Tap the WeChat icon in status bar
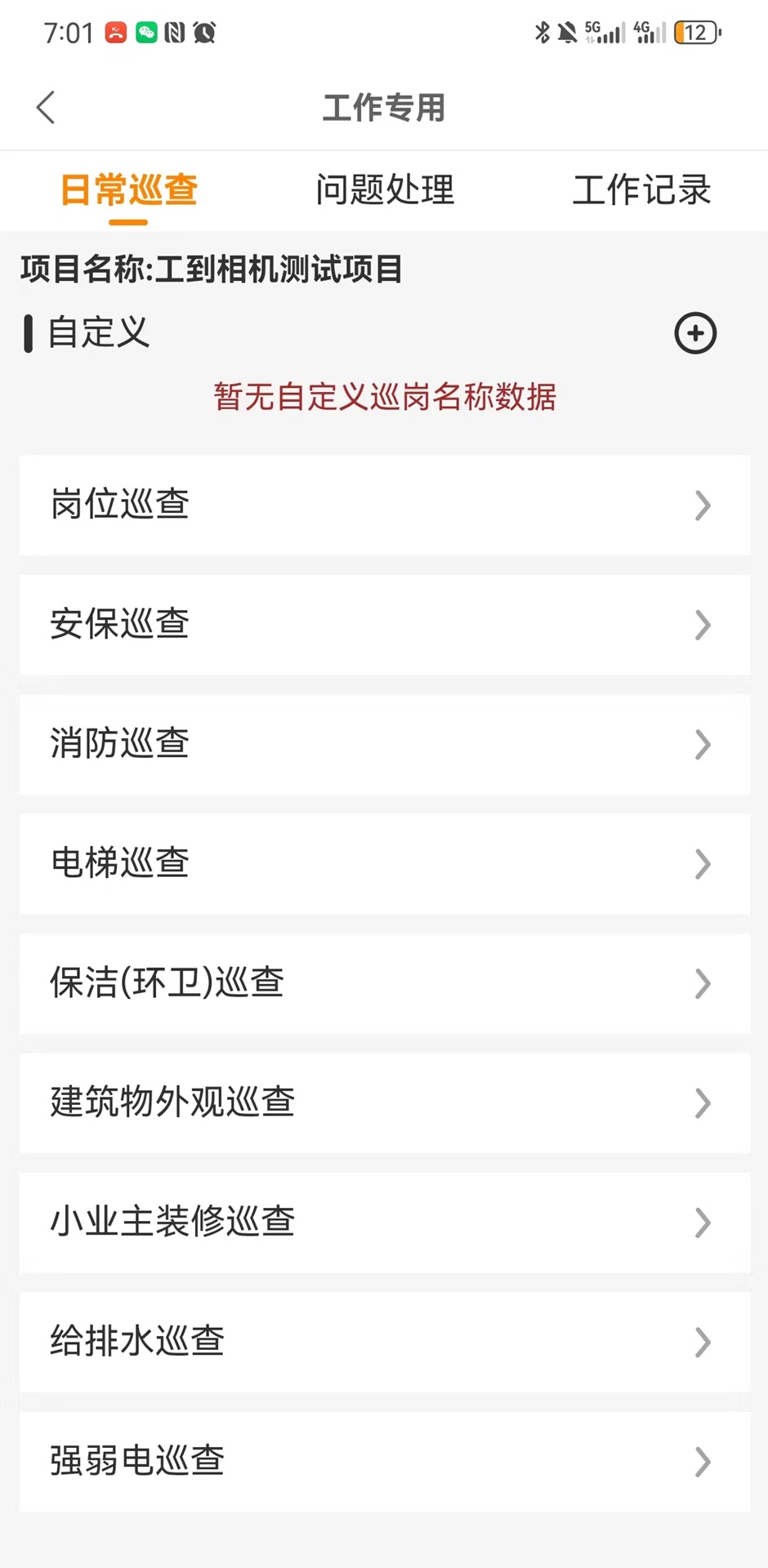768x1568 pixels. pos(145,32)
